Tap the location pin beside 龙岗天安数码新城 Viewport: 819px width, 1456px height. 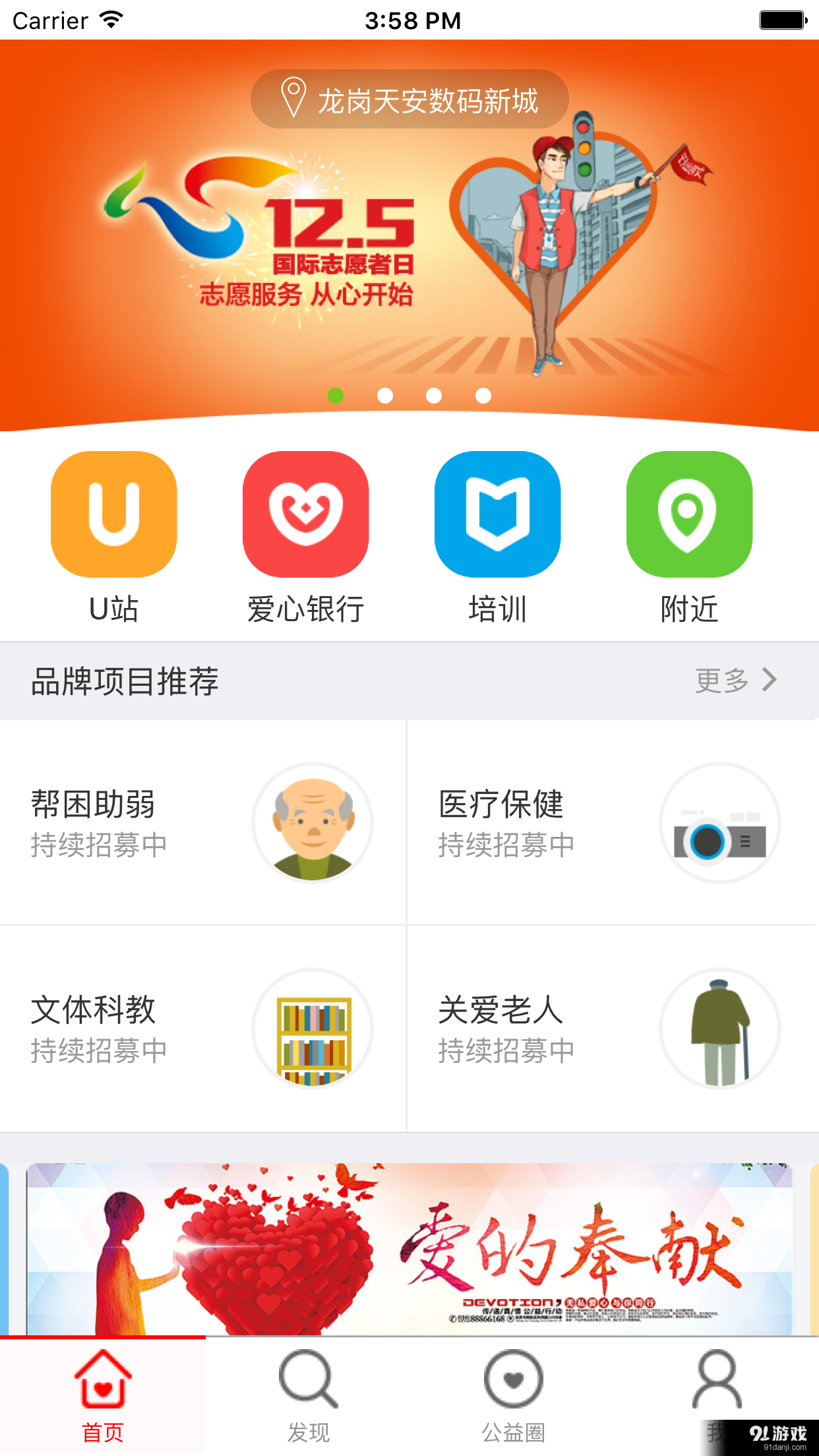pos(293,99)
